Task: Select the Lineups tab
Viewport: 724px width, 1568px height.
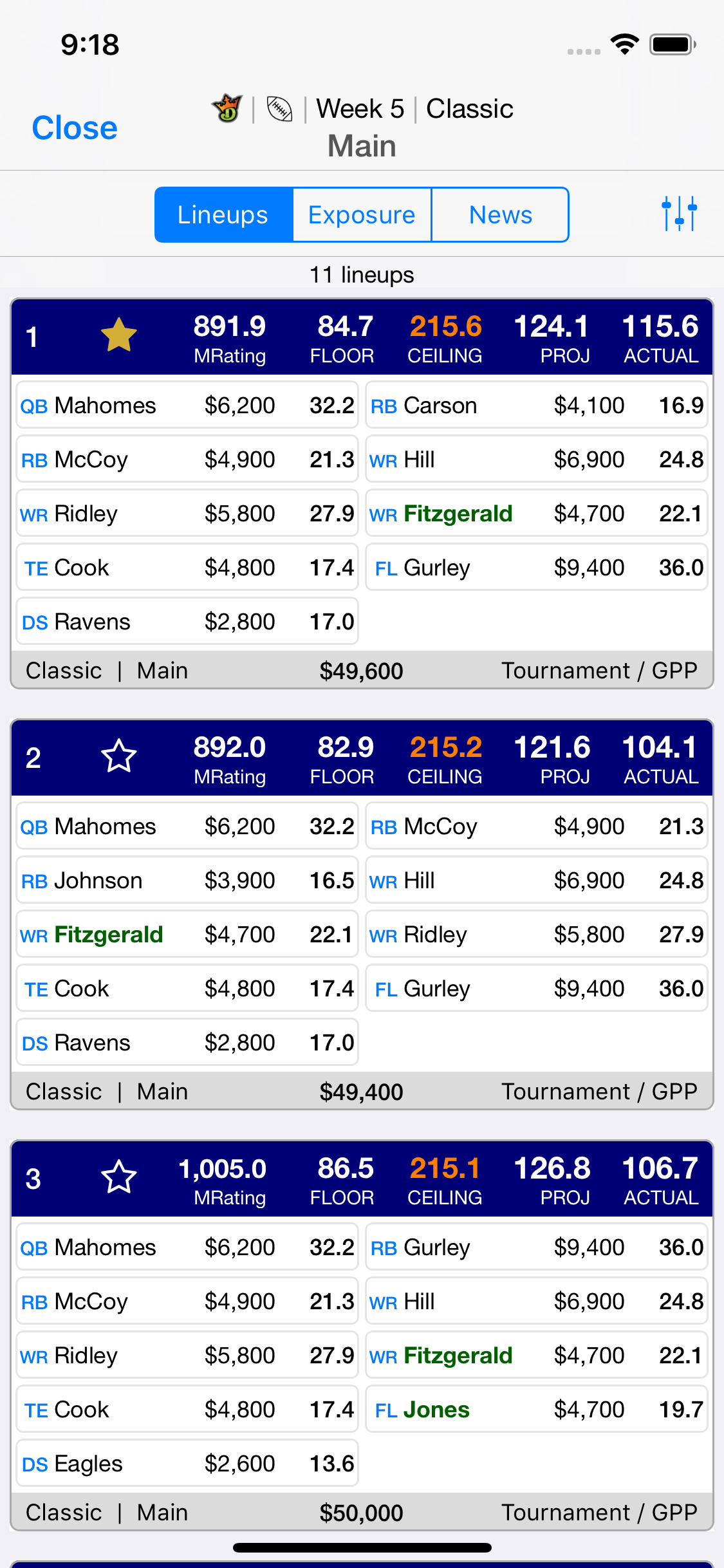Action: [x=223, y=215]
